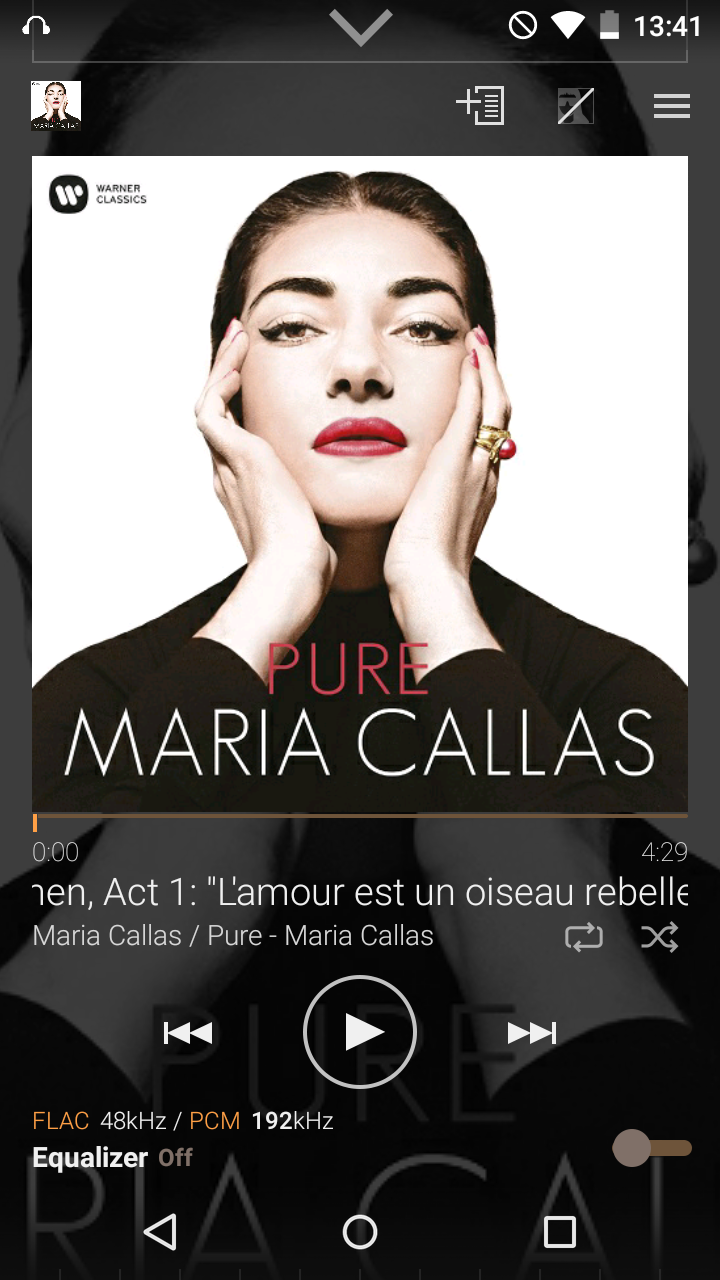
Task: Toggle repeat mode
Action: pyautogui.click(x=584, y=937)
